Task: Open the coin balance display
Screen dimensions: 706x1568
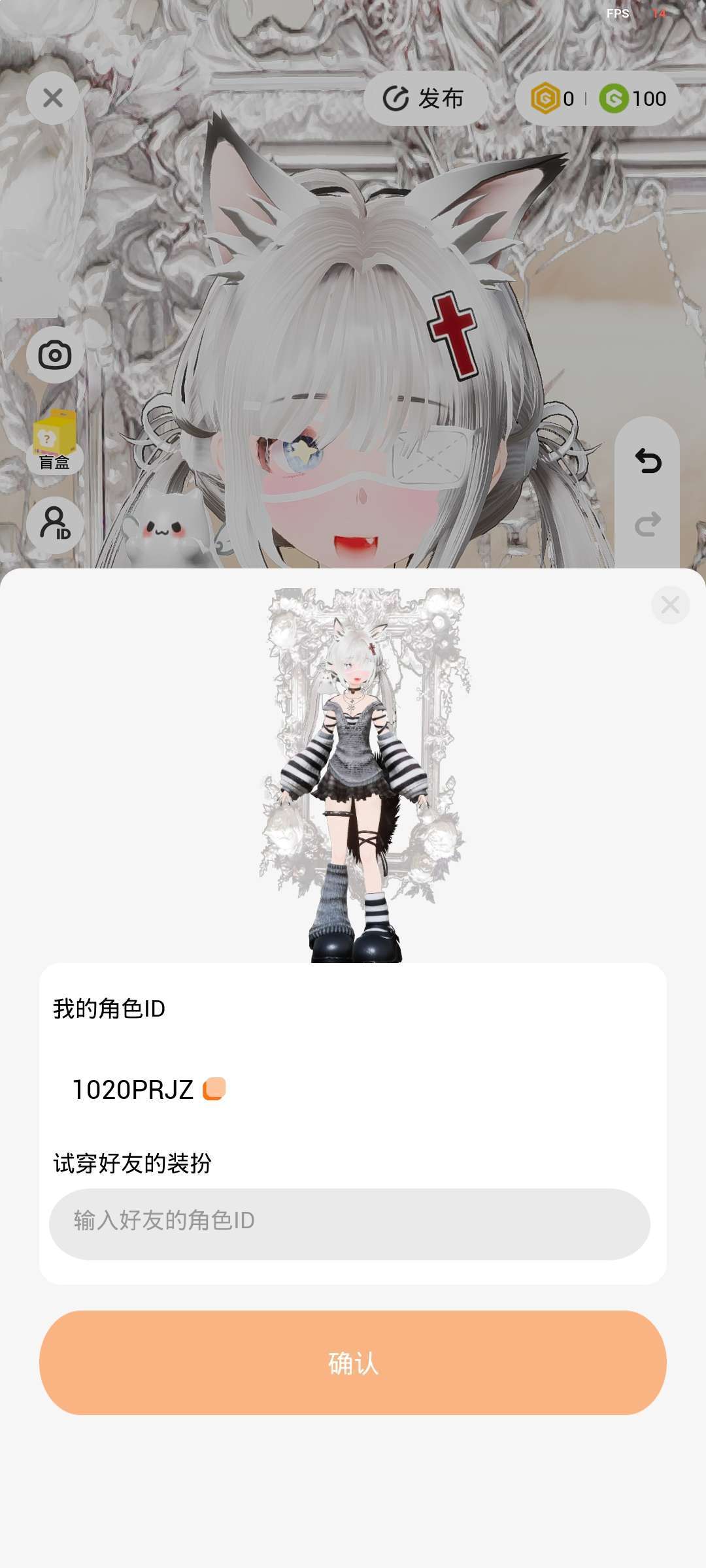Action: pos(597,99)
